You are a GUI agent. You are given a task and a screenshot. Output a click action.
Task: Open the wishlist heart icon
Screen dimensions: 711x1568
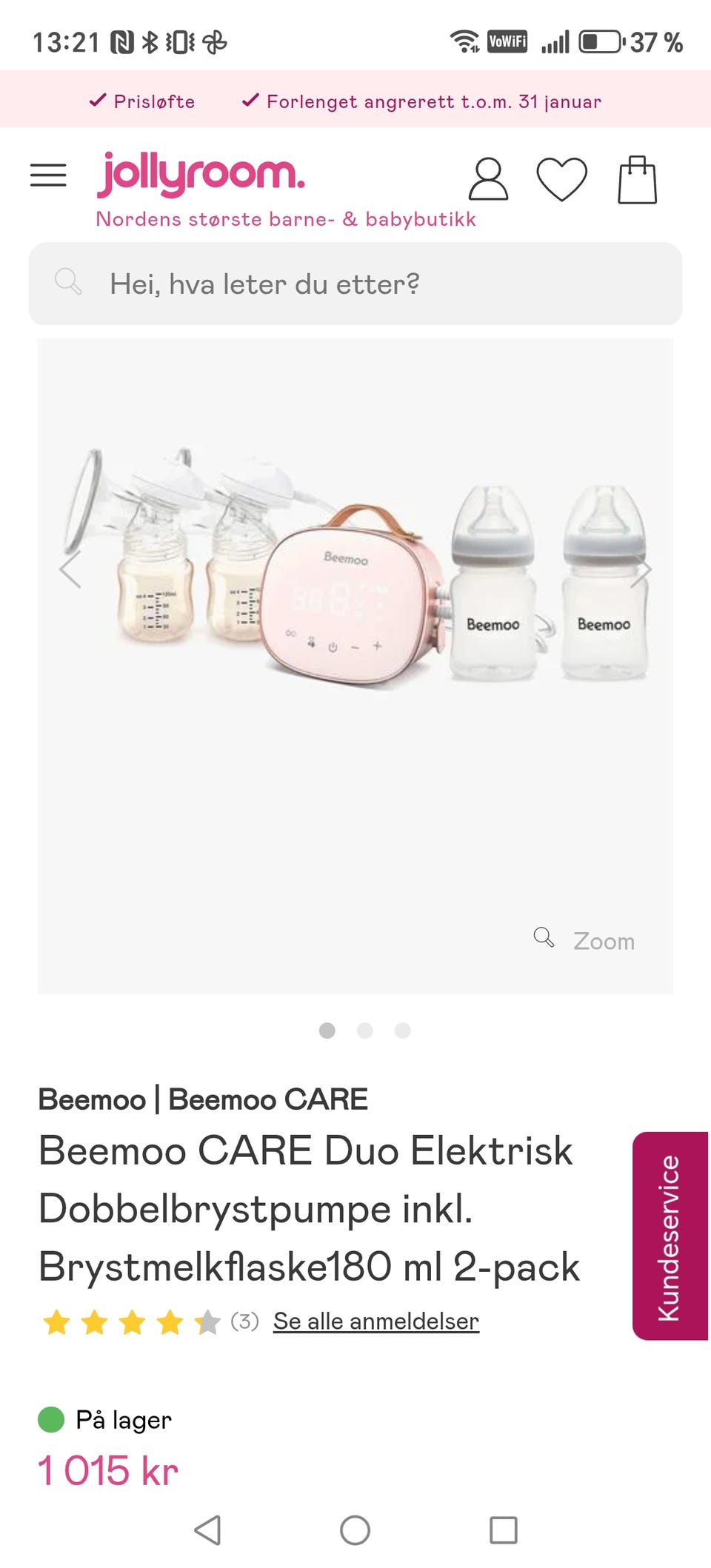[x=562, y=179]
